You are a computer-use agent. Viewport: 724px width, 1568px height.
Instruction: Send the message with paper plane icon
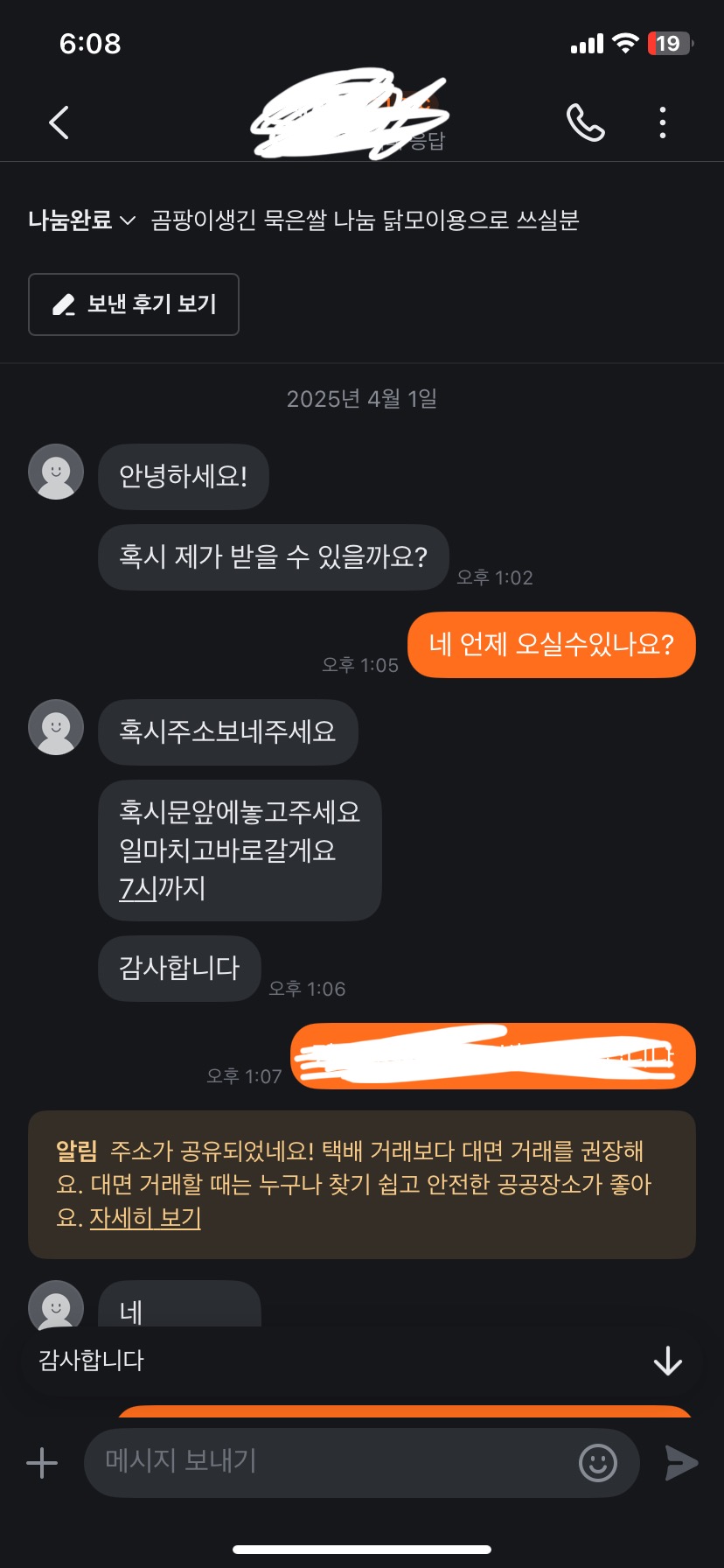point(681,1462)
